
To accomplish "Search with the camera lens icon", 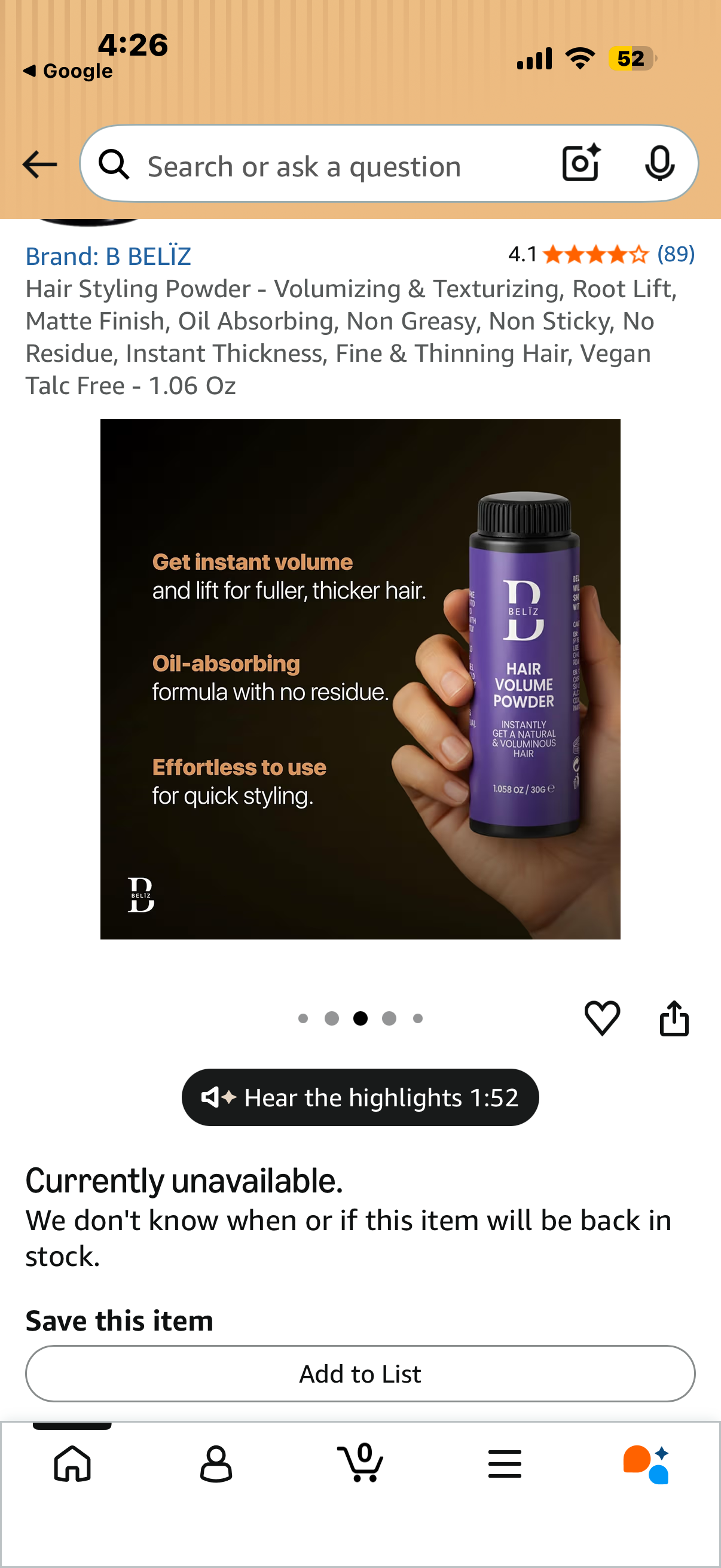I will [581, 163].
